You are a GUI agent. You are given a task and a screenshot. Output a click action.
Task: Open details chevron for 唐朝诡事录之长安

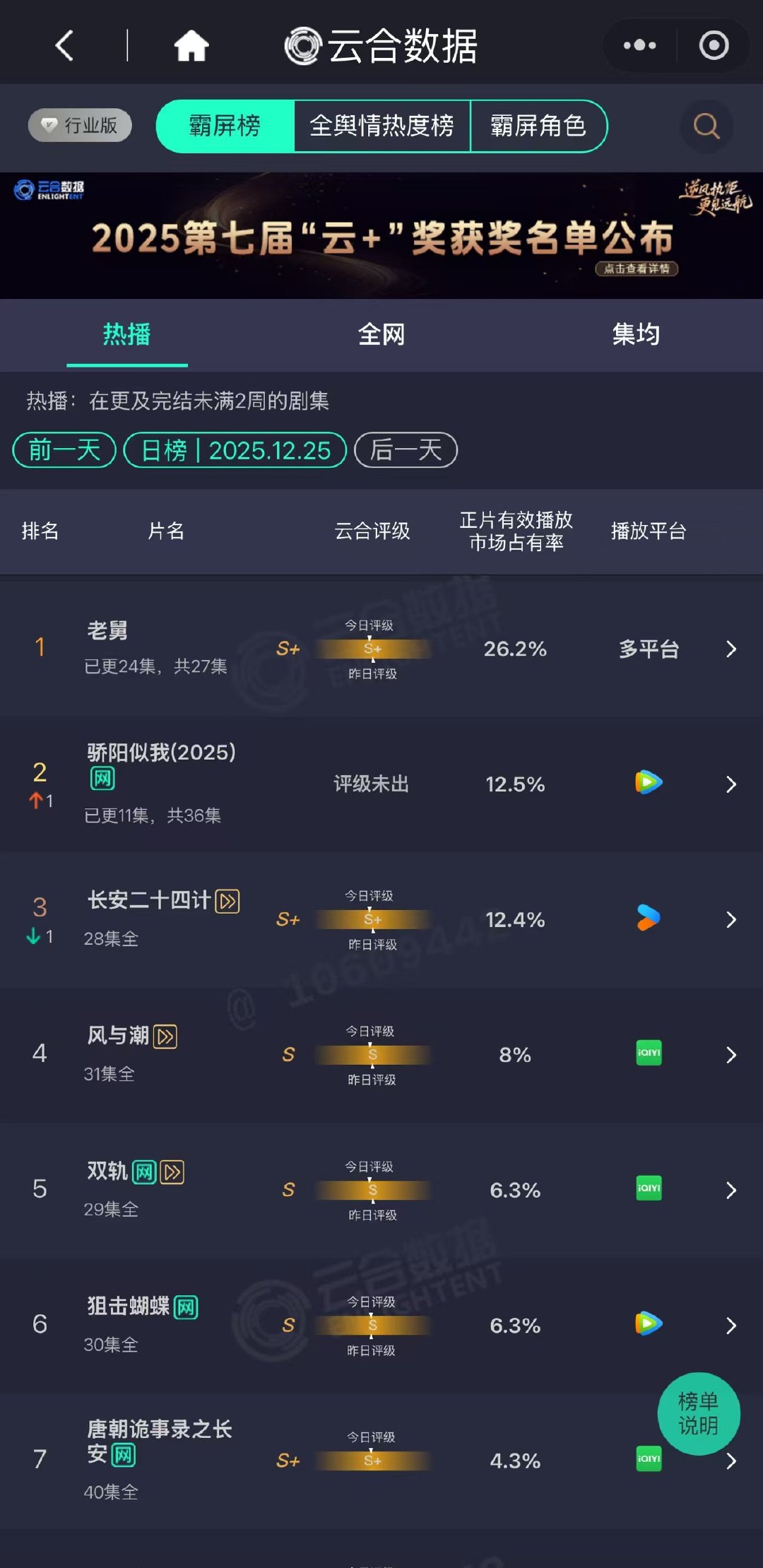coord(732,1461)
